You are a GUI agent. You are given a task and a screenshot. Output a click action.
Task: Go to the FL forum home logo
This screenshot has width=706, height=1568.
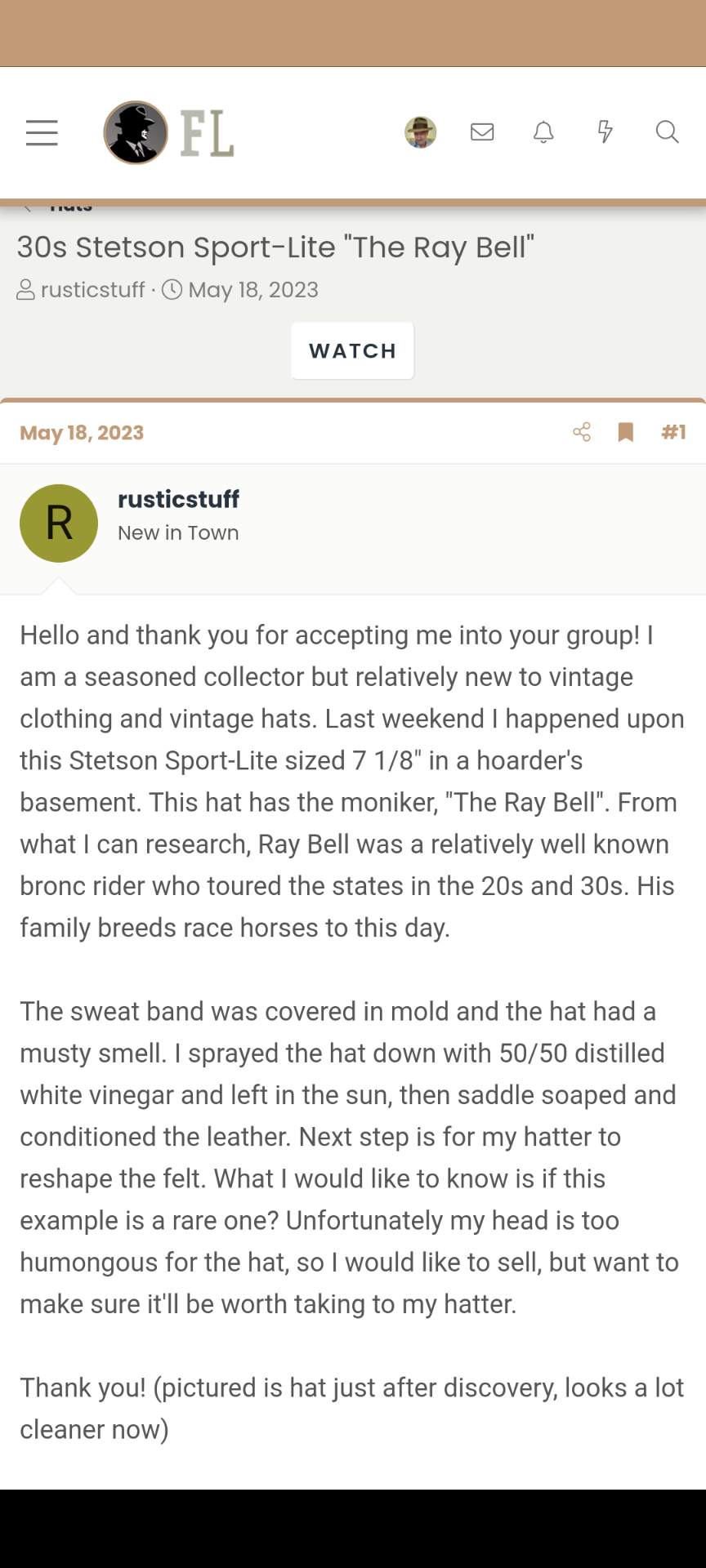click(x=169, y=132)
